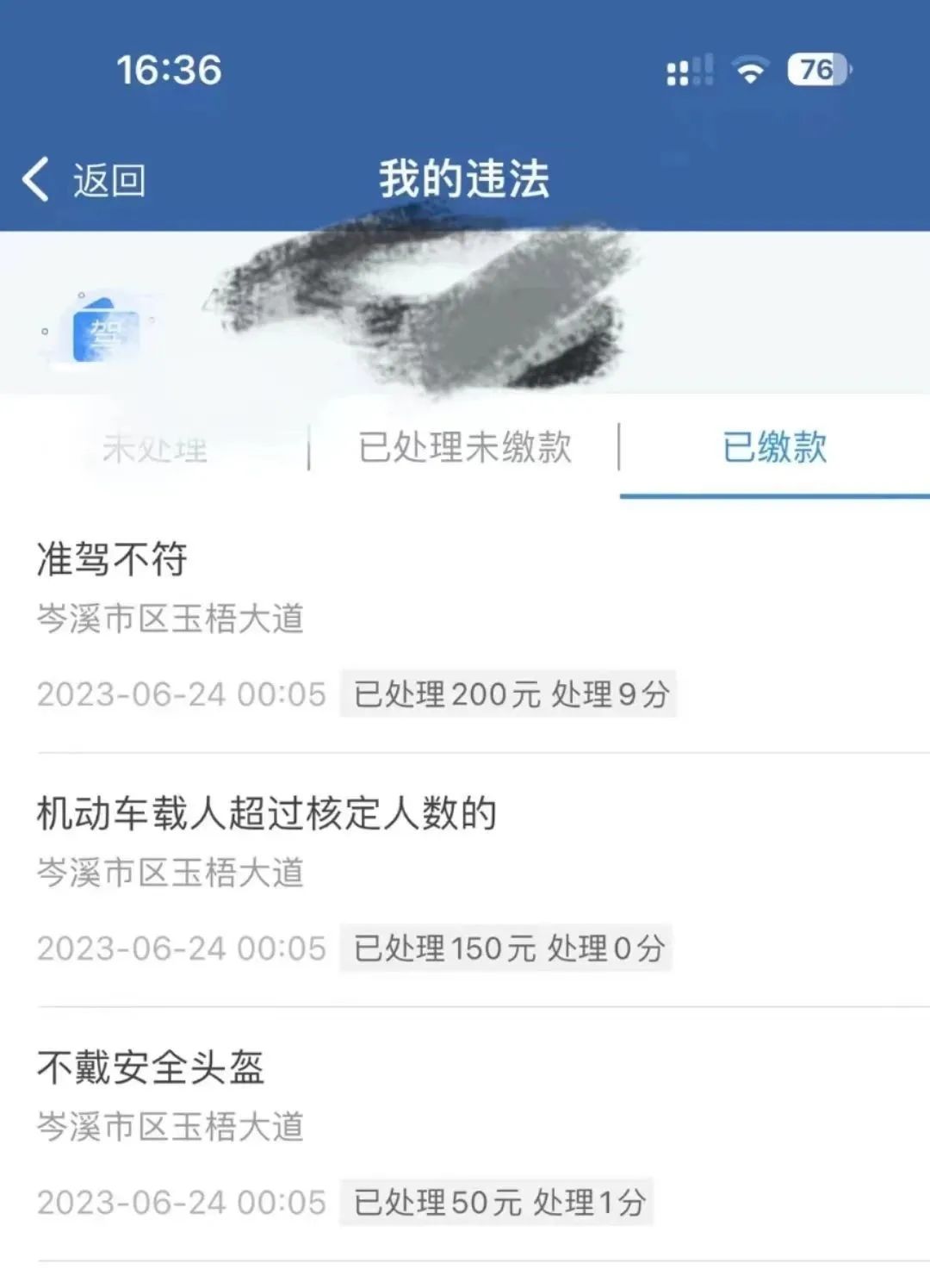Switch to the 未处理 tab

(155, 449)
